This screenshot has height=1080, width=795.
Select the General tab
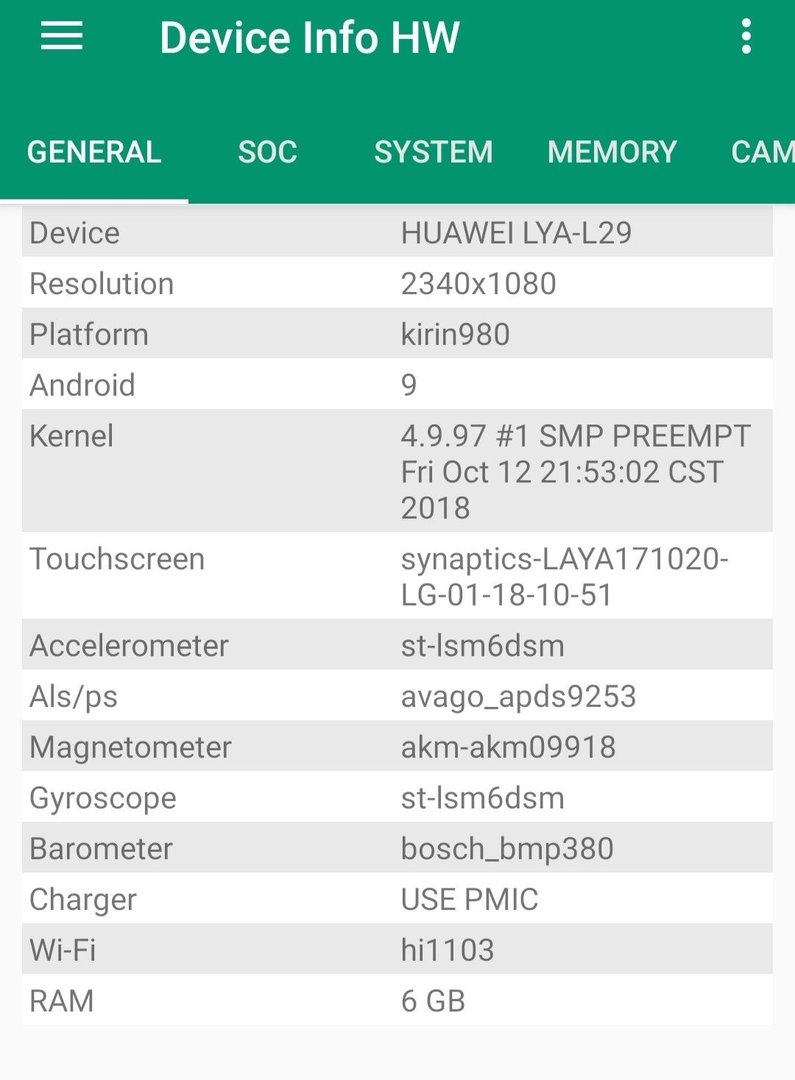pyautogui.click(x=94, y=152)
